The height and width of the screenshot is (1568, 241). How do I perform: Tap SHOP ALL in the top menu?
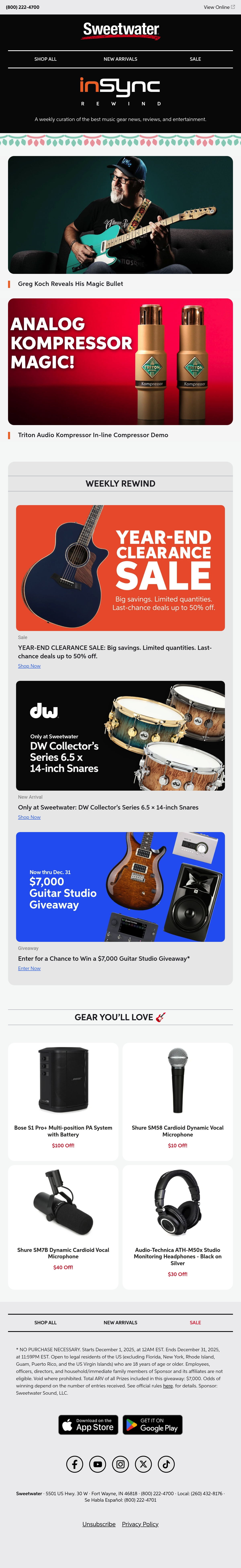46,59
